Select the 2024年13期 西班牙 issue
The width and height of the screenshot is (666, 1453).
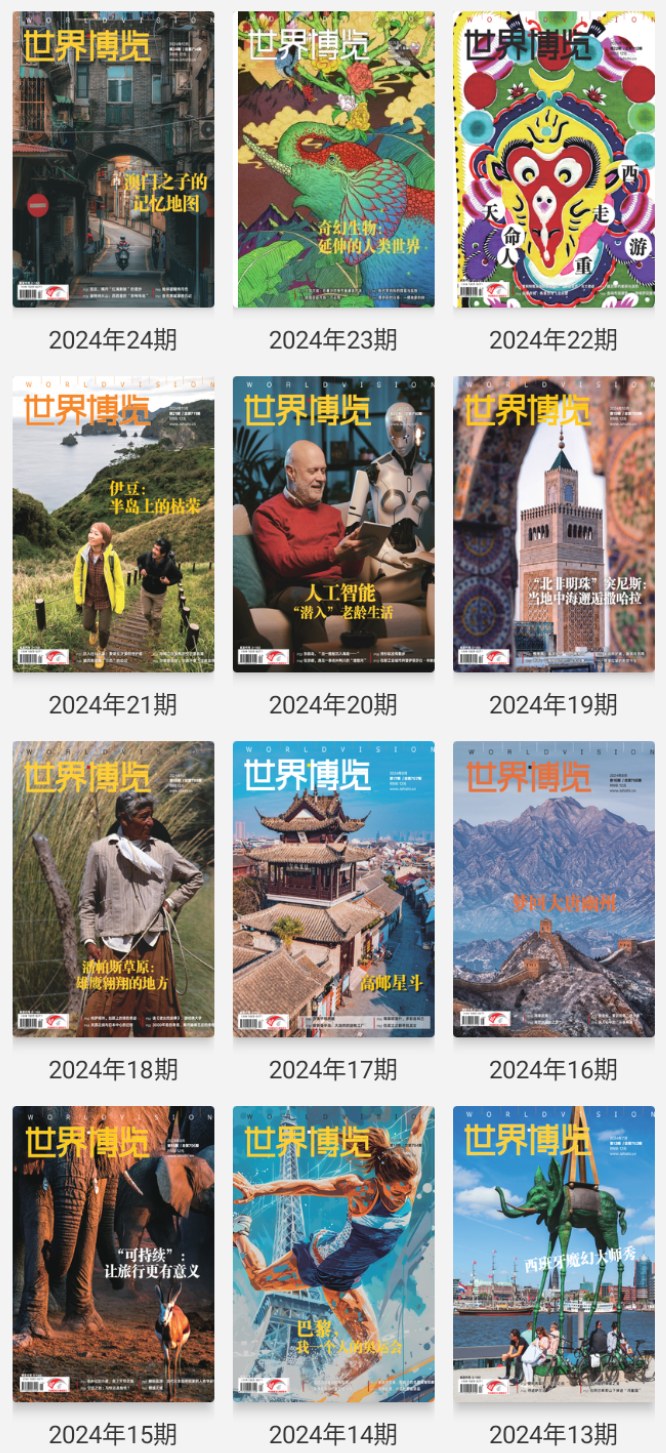pos(554,1254)
